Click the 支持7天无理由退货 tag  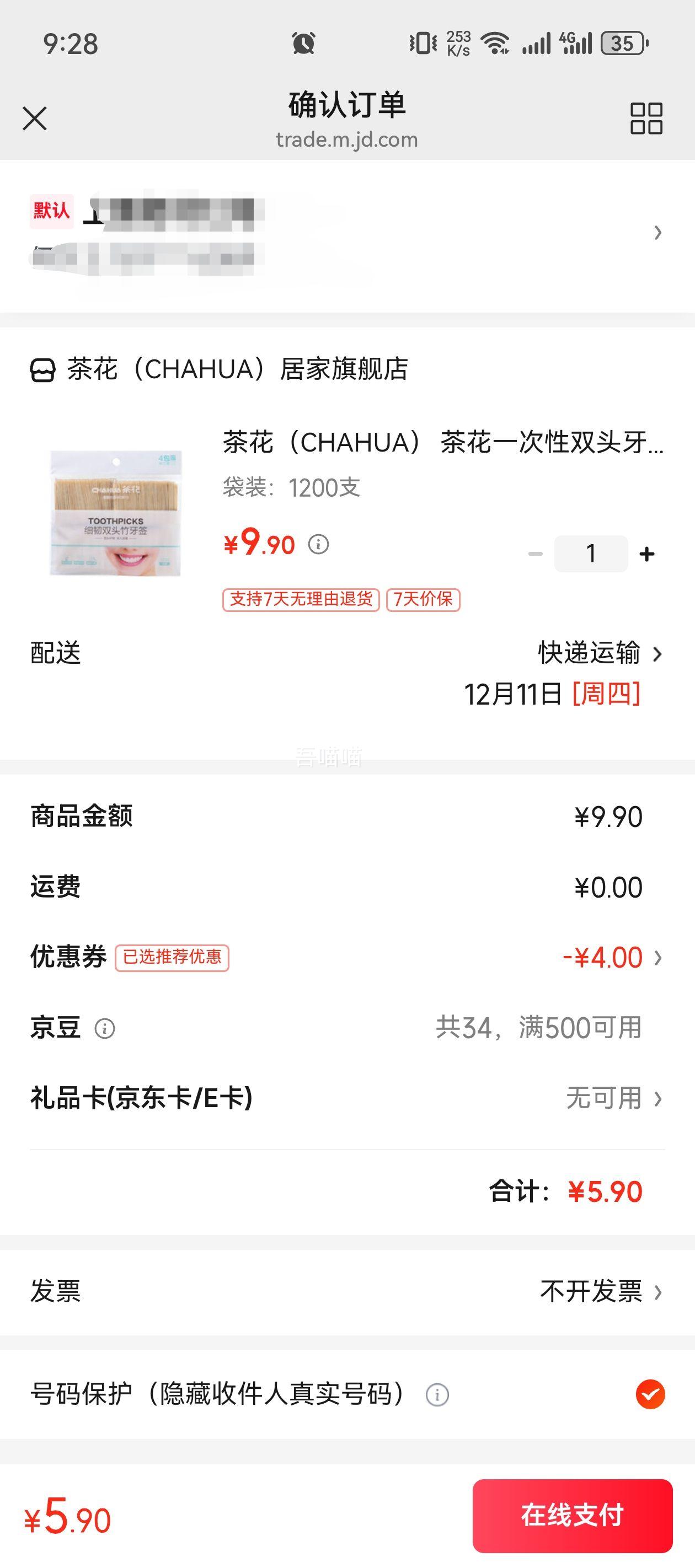point(301,599)
